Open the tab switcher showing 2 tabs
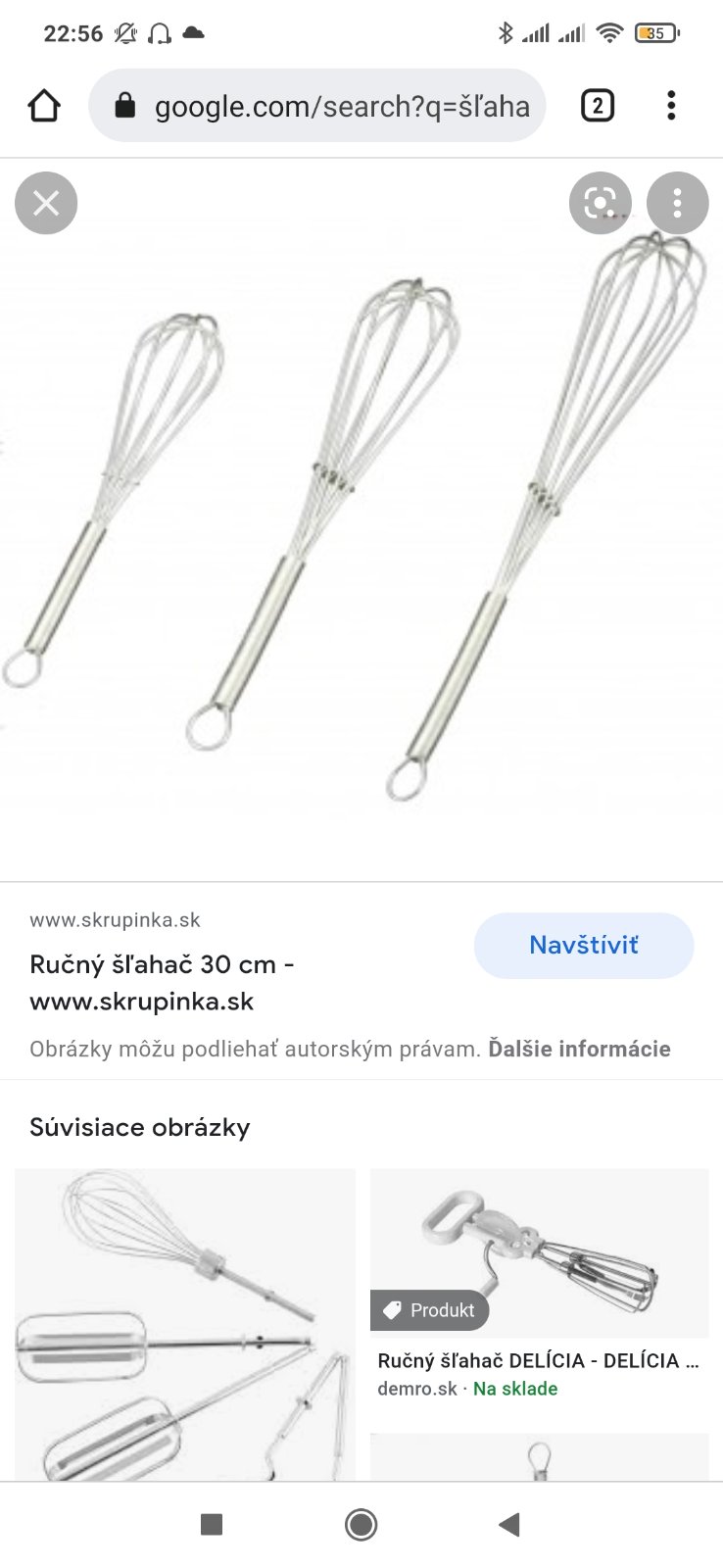 tap(598, 106)
